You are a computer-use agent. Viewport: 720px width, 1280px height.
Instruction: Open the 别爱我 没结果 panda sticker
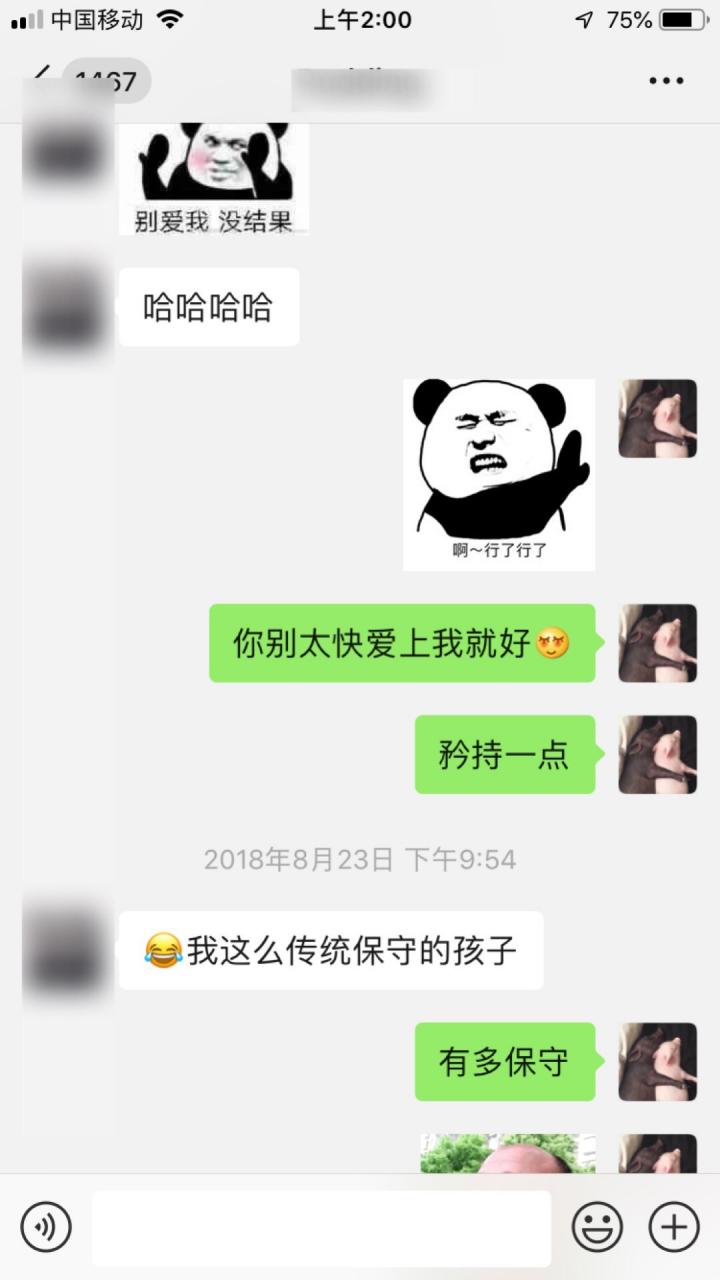coord(213,178)
